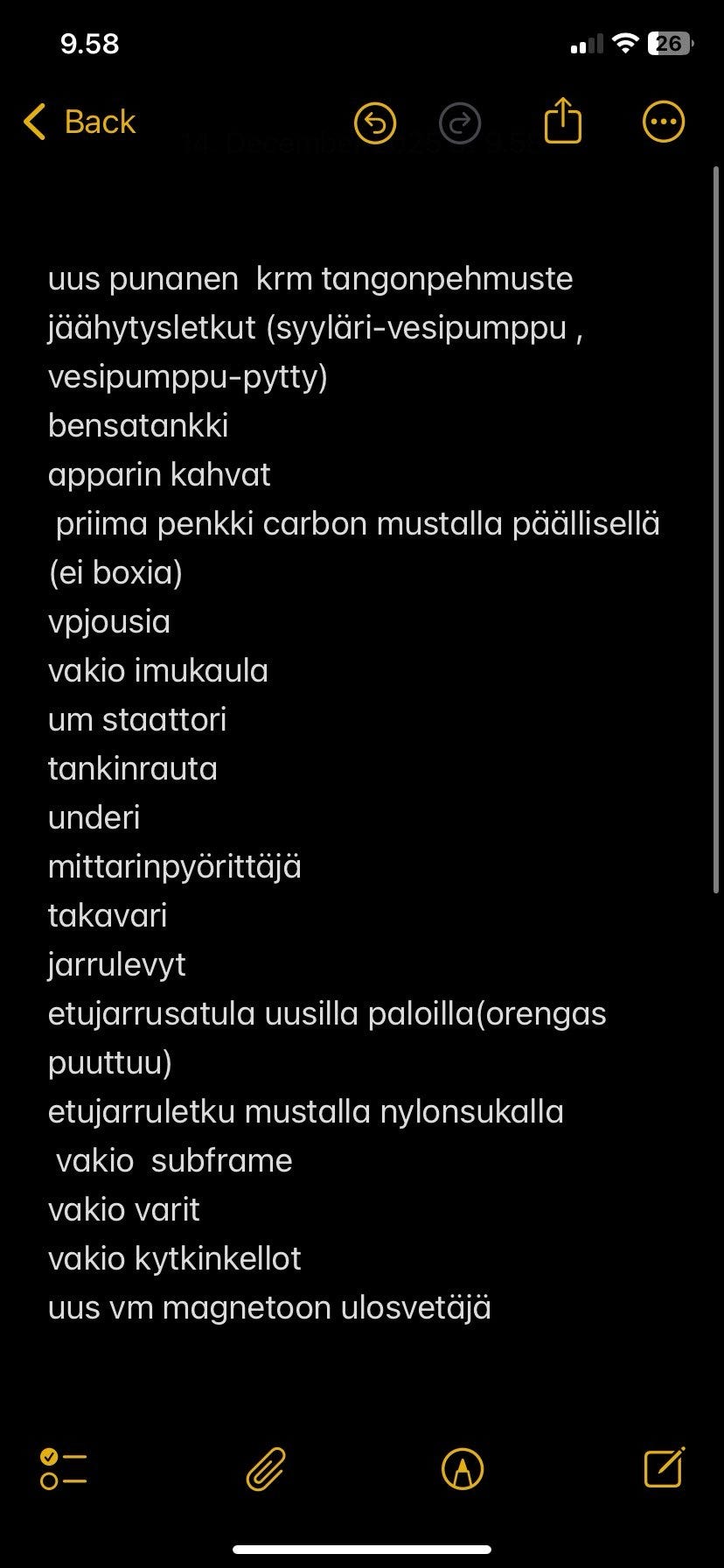The width and height of the screenshot is (724, 1568).
Task: Tap the line reading bensatankki
Action: [137, 425]
